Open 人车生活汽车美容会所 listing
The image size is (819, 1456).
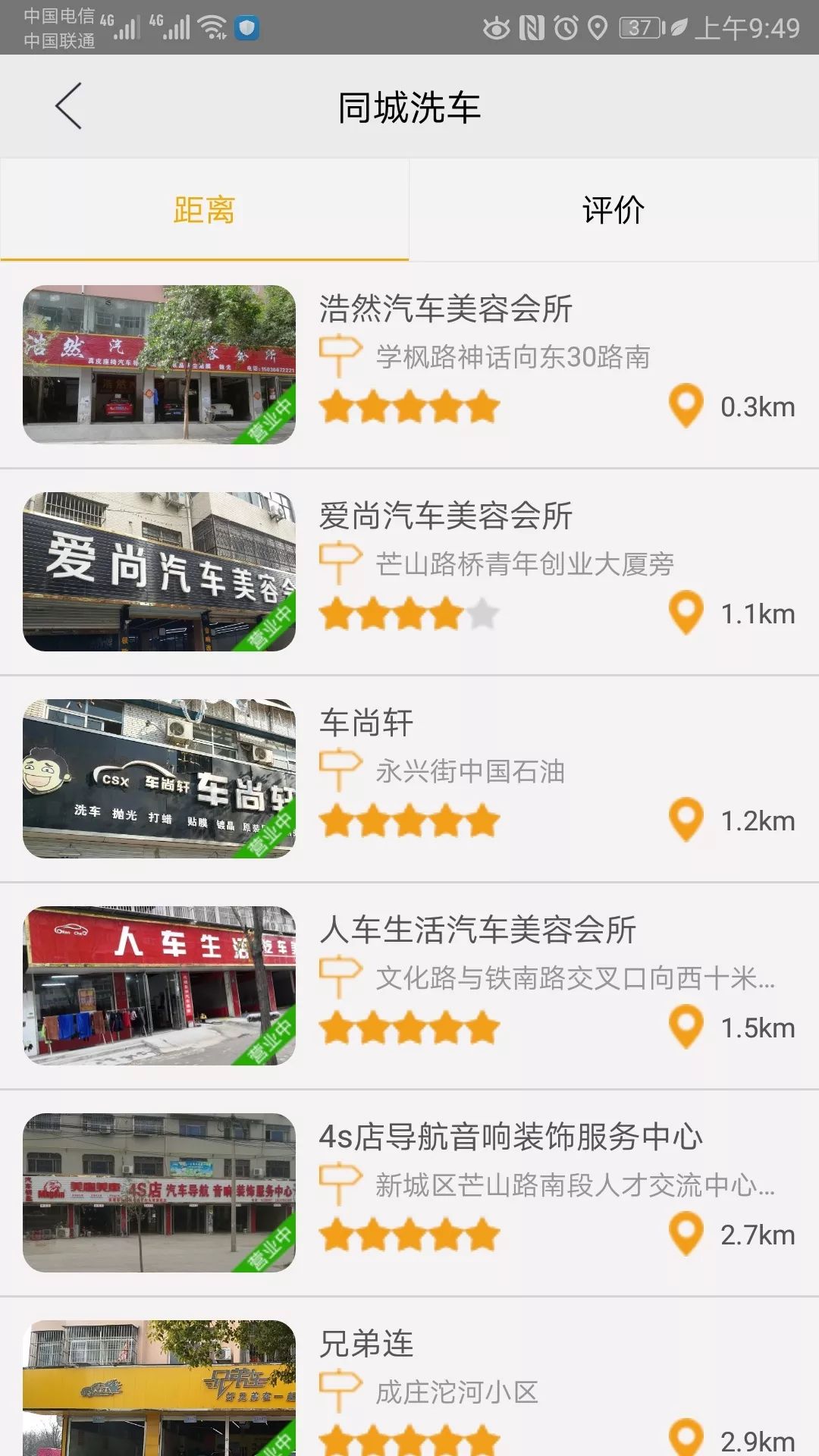click(x=478, y=930)
